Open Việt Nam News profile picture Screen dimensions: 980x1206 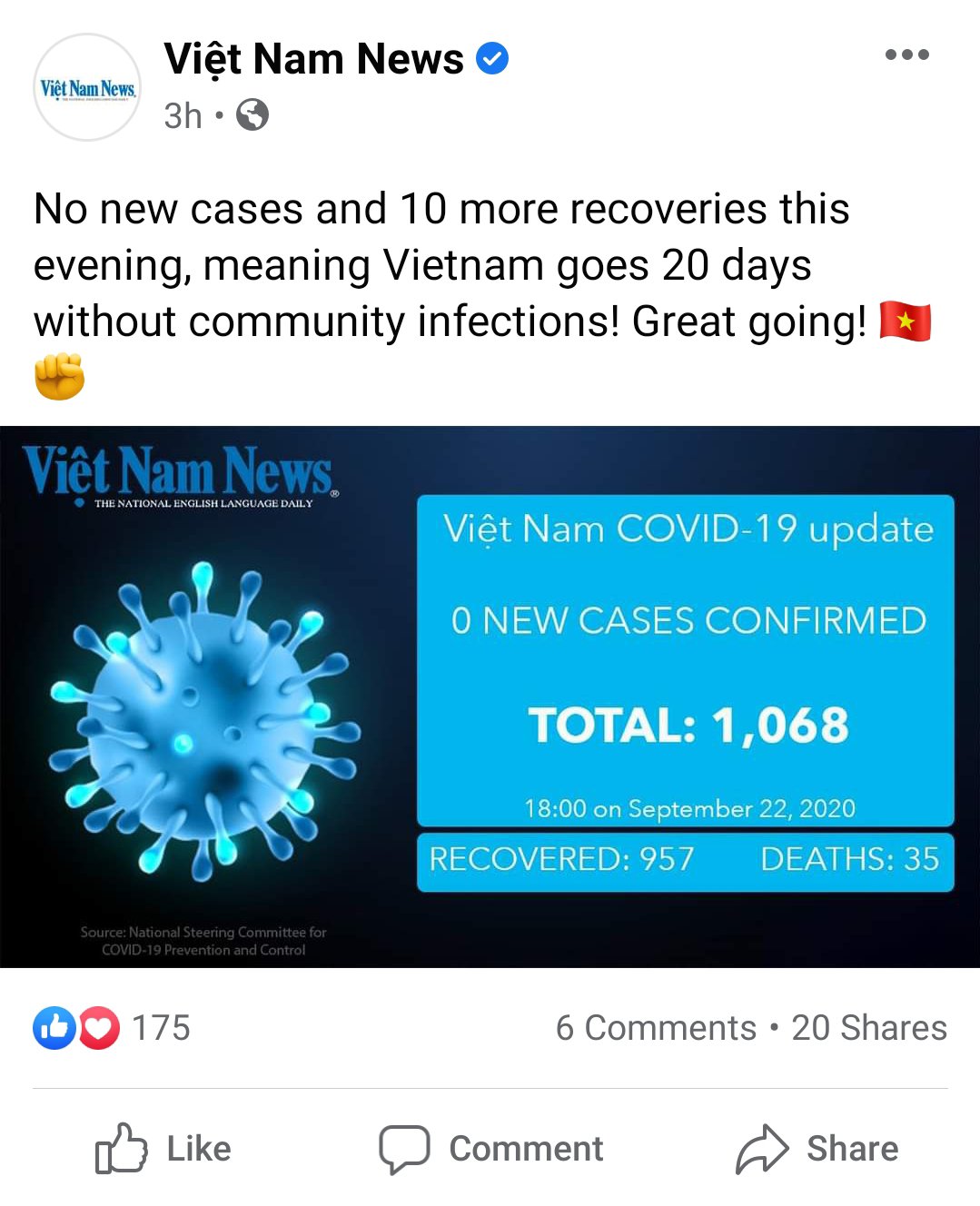point(87,87)
